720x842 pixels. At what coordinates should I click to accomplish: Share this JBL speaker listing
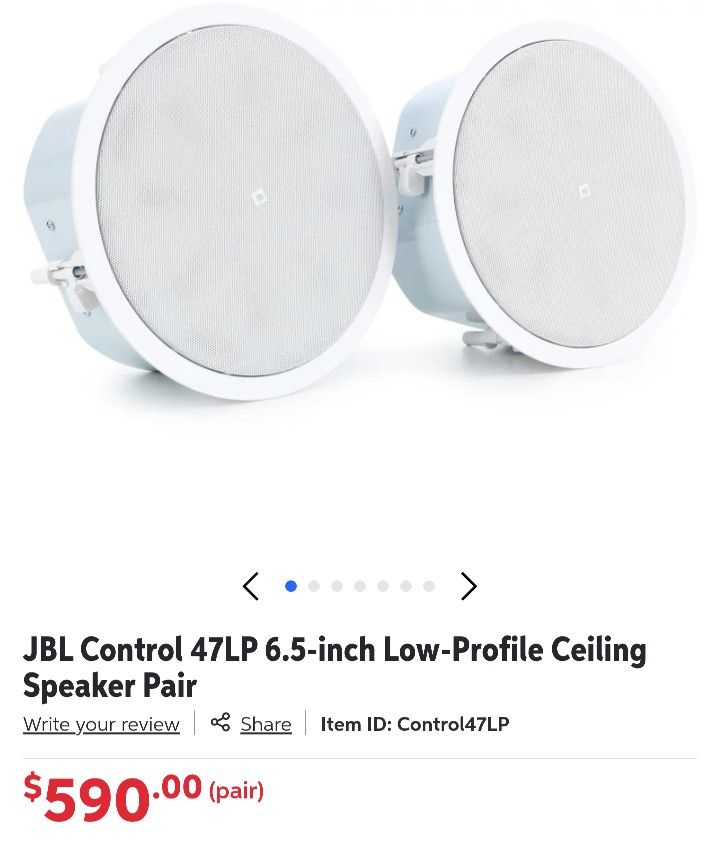tap(251, 724)
